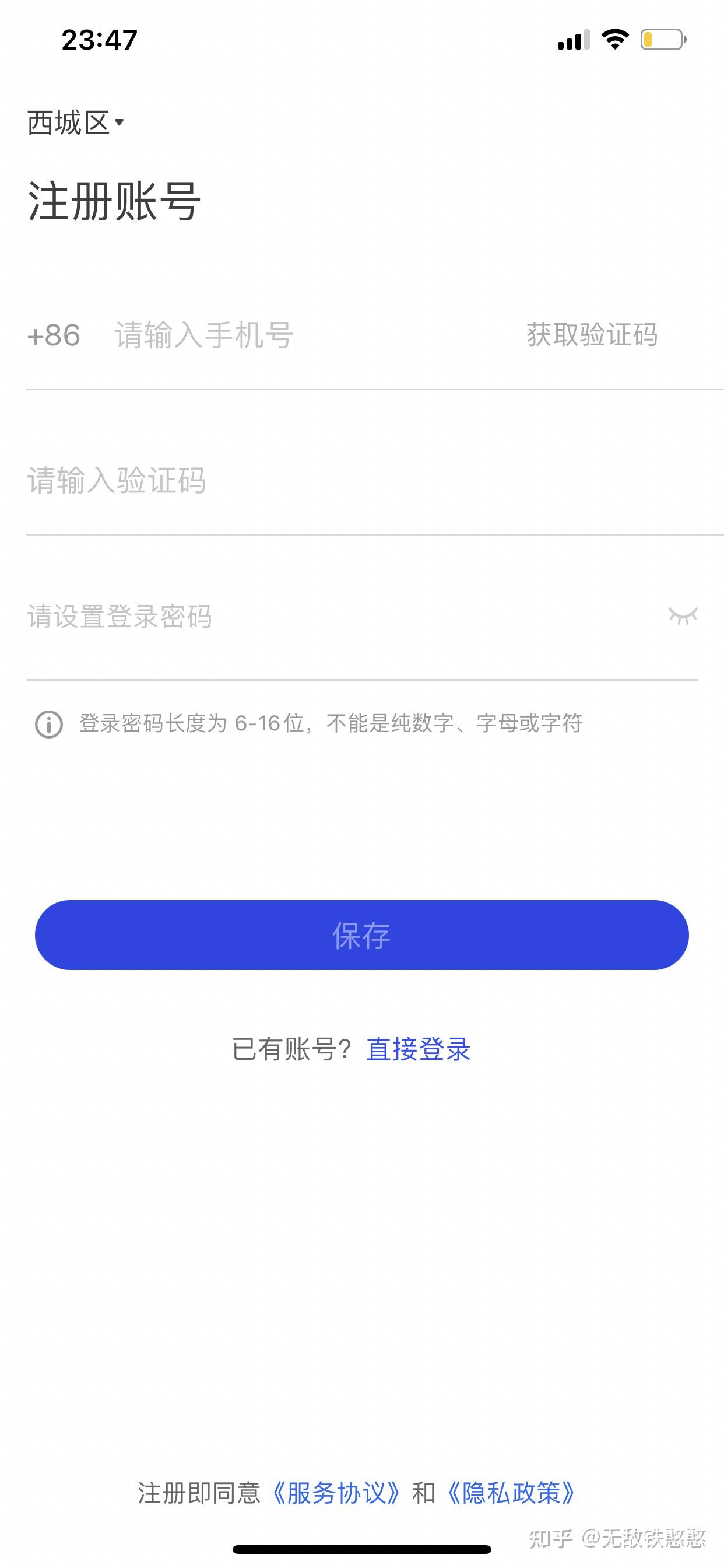Go to 直接登录 login link
Image resolution: width=724 pixels, height=1568 pixels.
418,1049
